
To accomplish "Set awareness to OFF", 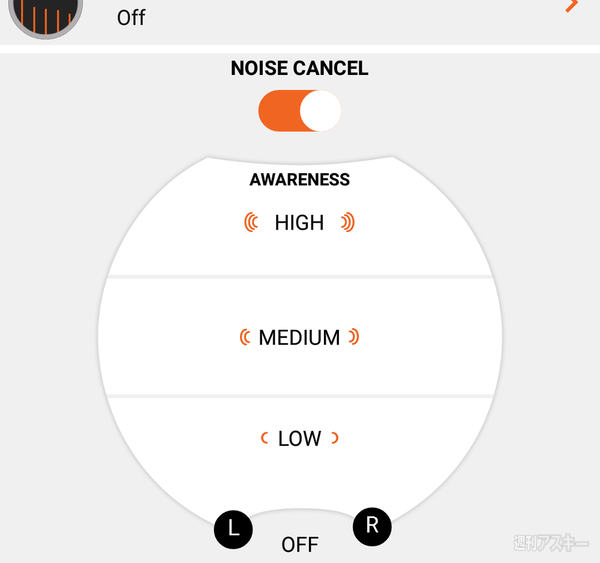I will 299,544.
